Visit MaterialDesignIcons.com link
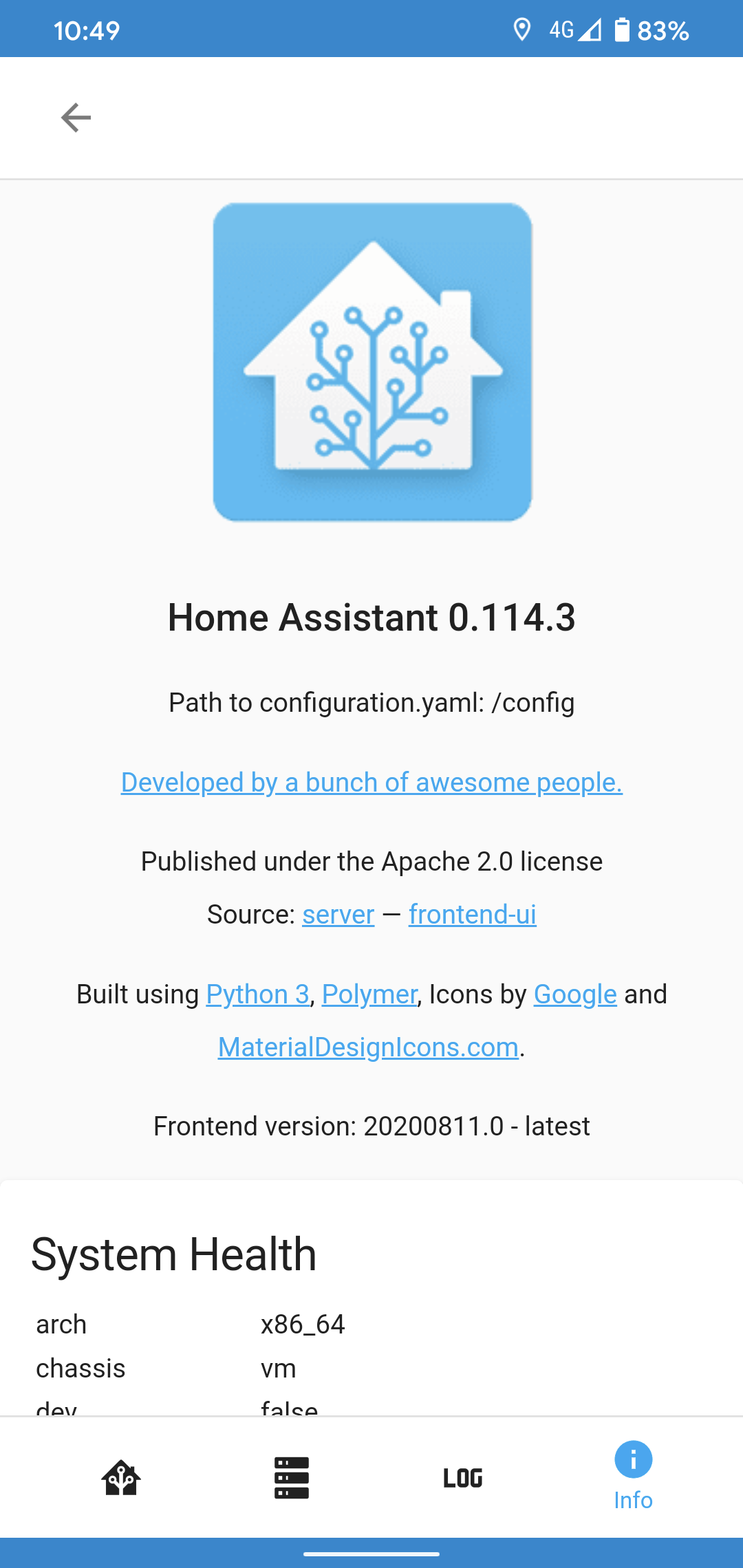The height and width of the screenshot is (1568, 743). [368, 1047]
